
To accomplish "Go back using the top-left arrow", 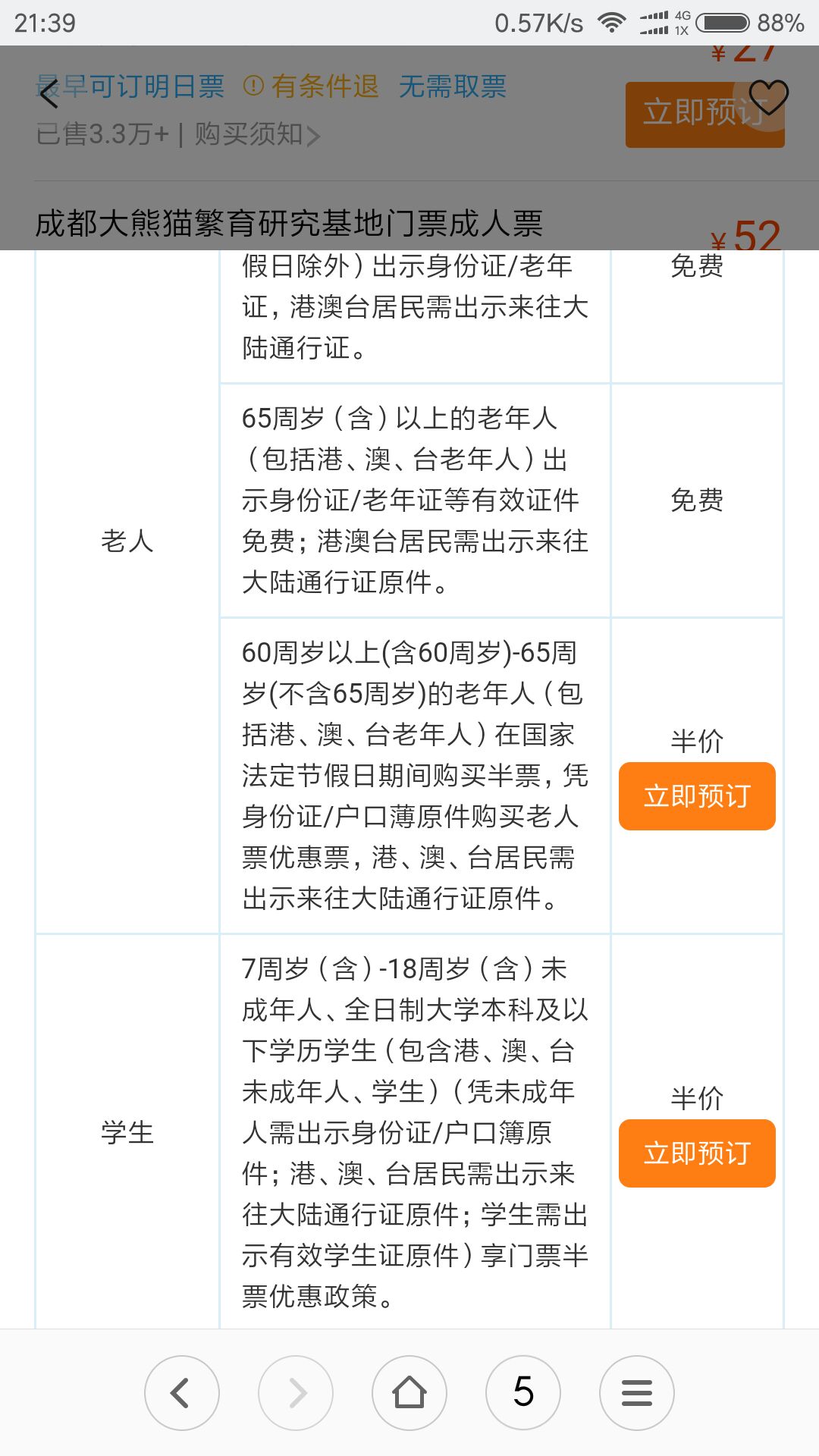I will pyautogui.click(x=49, y=94).
